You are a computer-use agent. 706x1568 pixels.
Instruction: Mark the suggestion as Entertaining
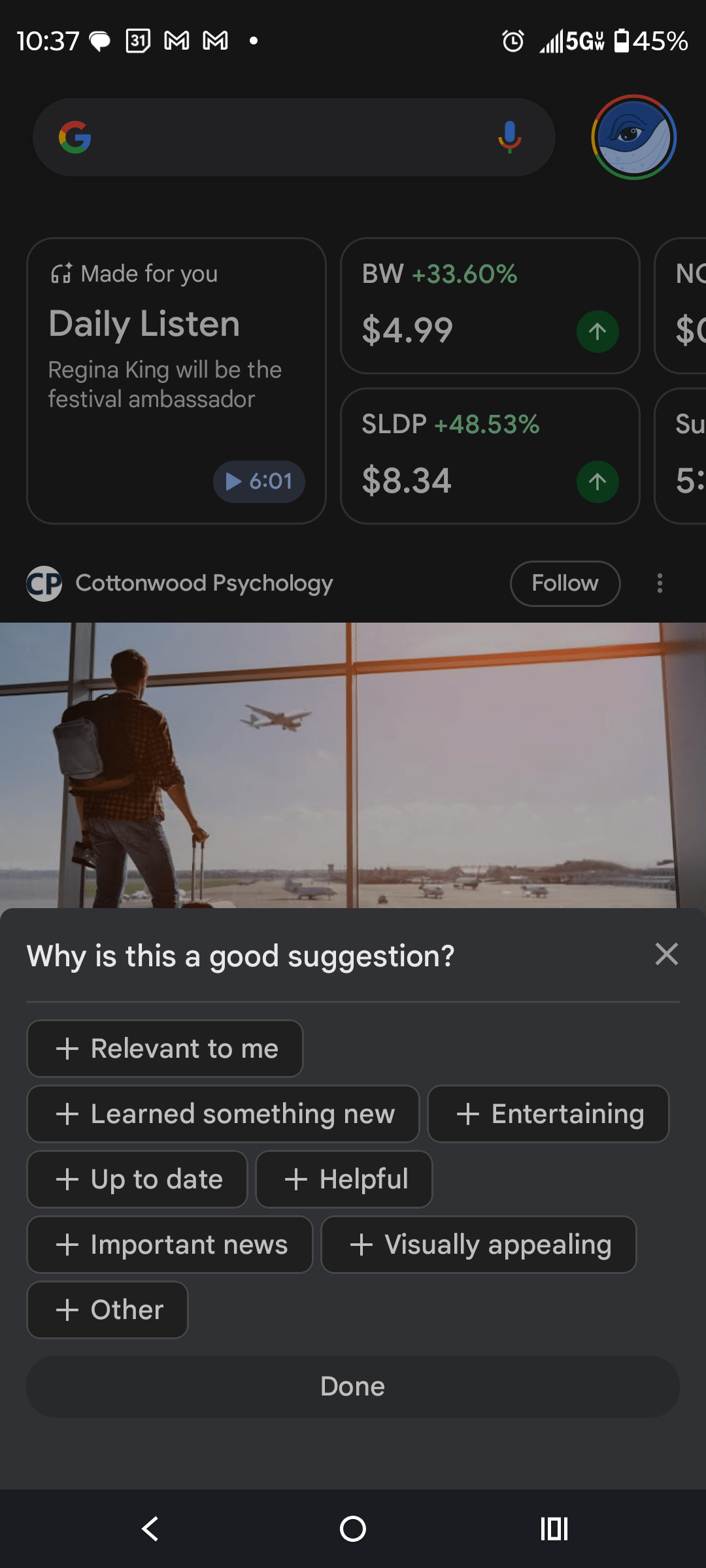coord(548,1114)
